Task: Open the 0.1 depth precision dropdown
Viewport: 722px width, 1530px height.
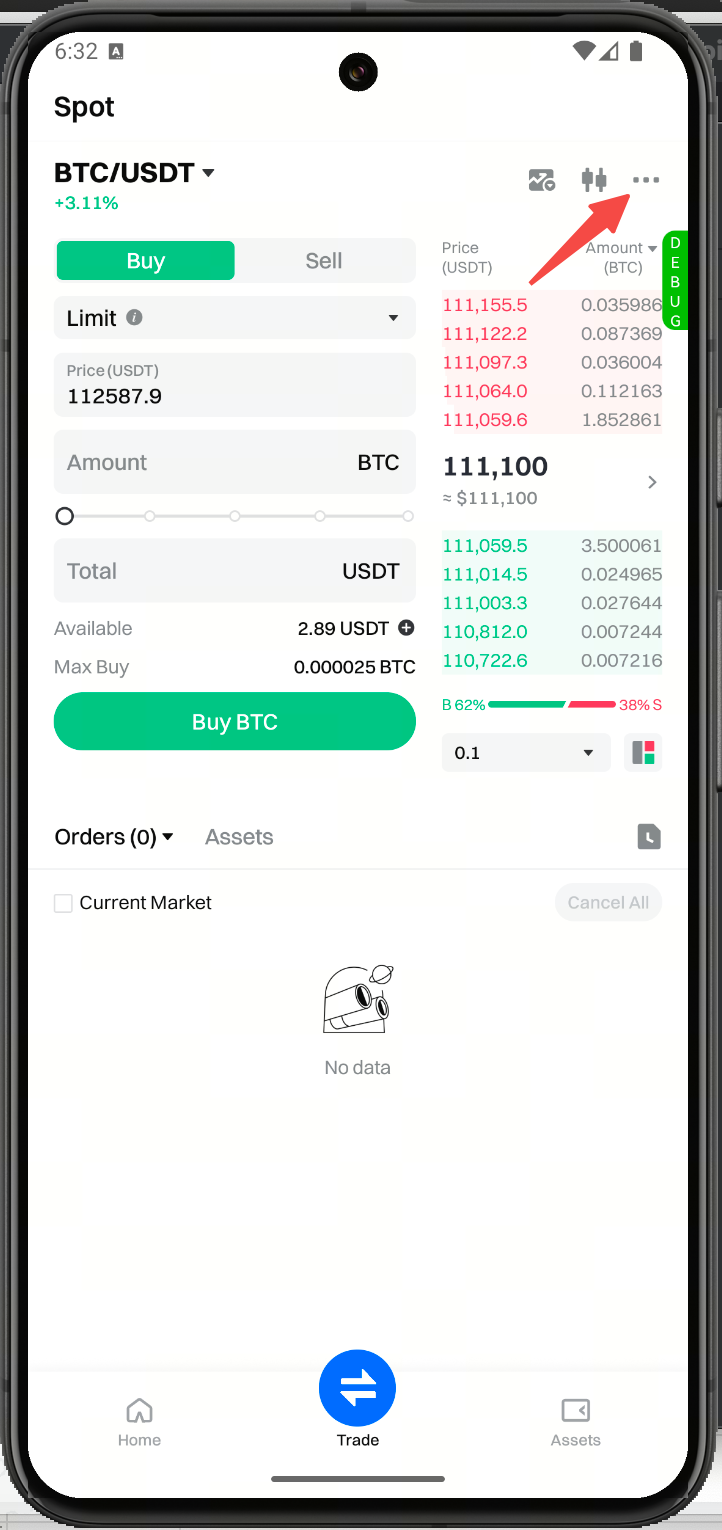Action: pos(525,753)
